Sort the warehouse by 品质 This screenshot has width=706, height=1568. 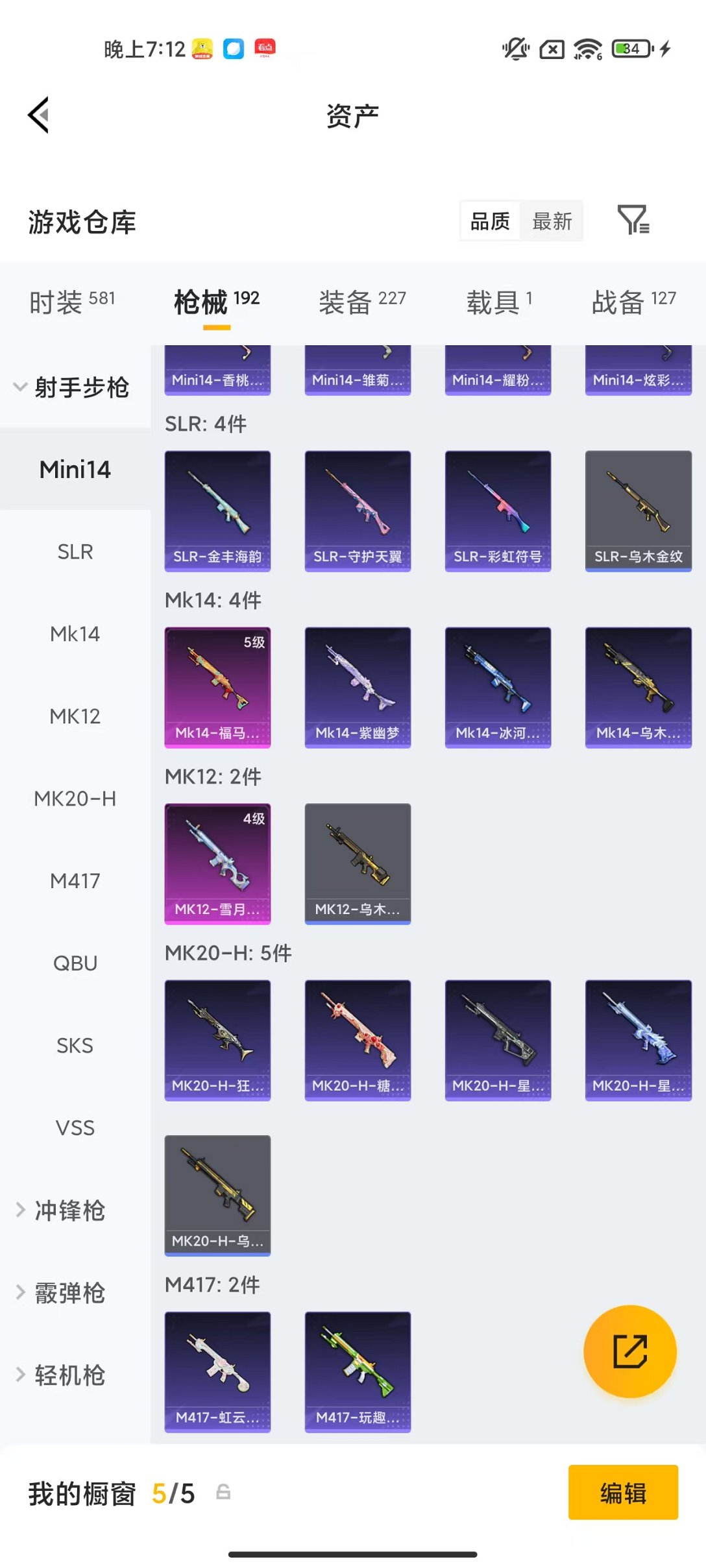tap(490, 221)
